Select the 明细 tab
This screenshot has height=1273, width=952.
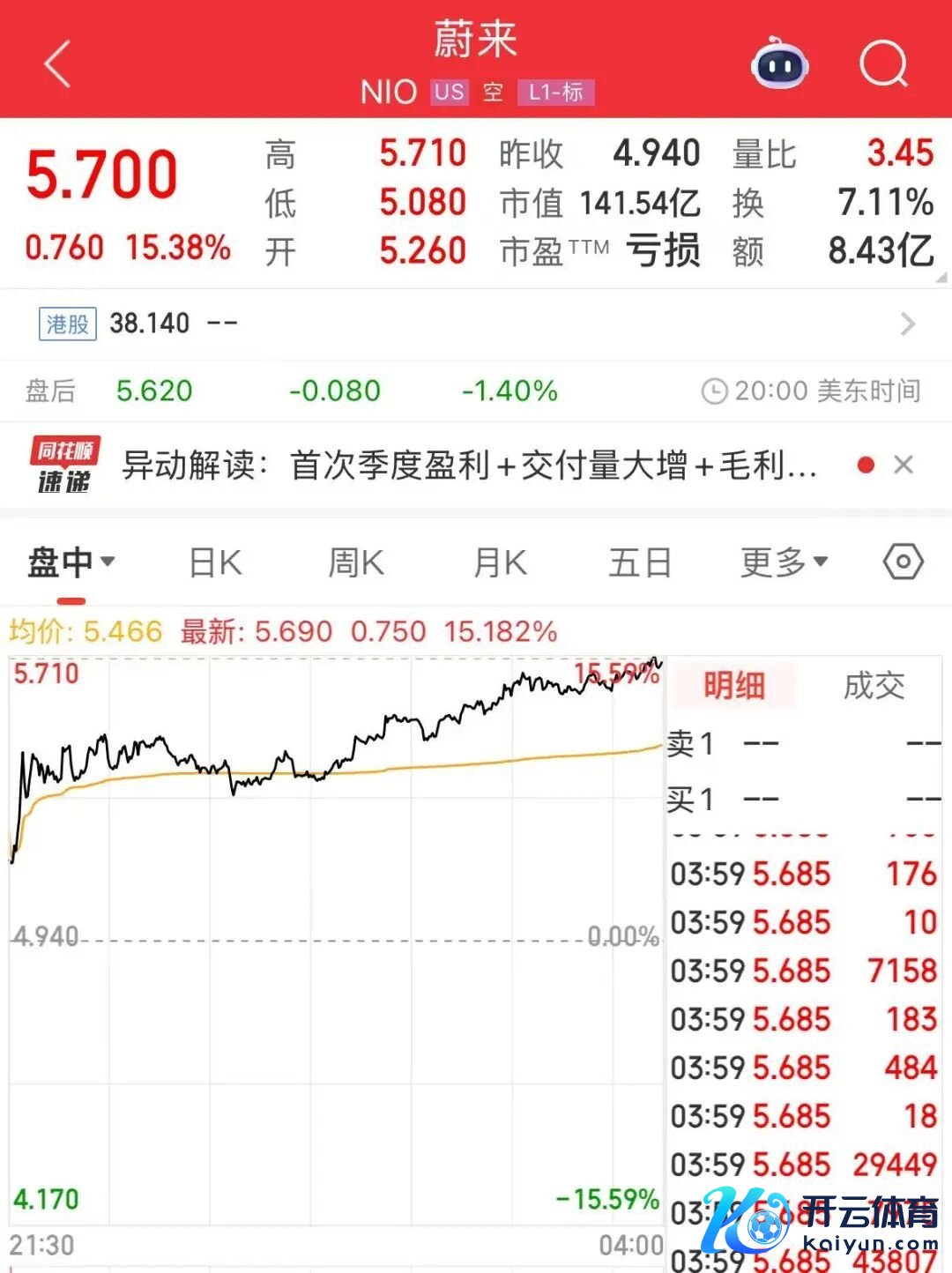click(733, 685)
